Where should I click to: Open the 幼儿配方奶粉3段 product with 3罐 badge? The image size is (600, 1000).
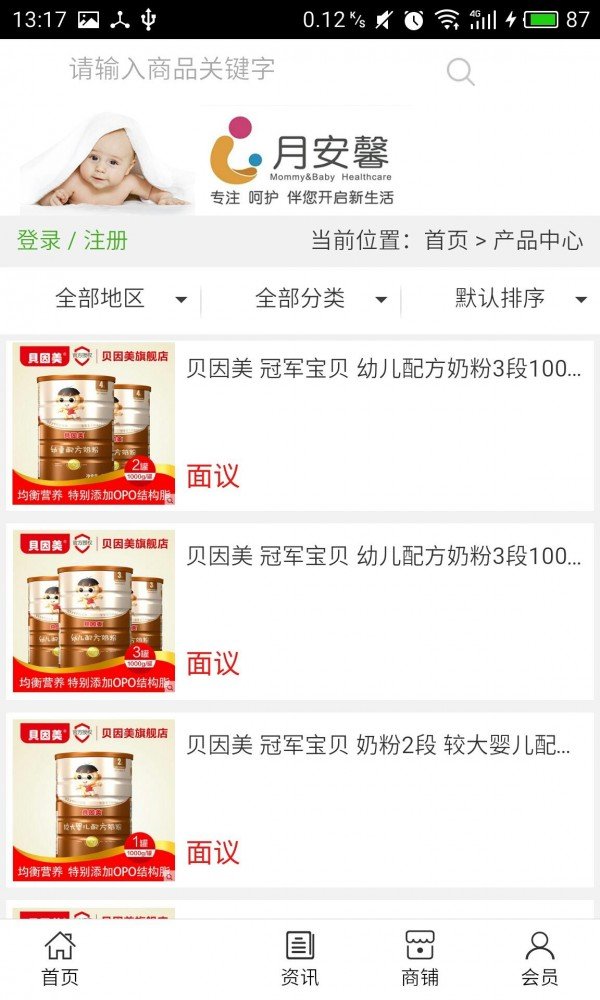383,557
